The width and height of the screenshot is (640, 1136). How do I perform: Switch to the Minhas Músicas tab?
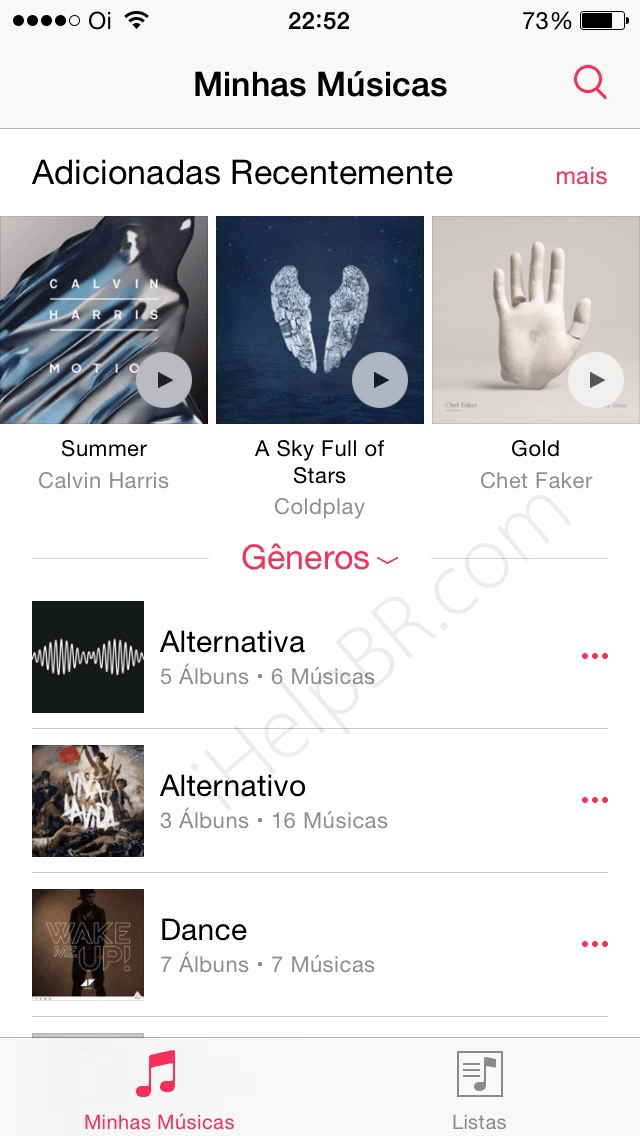159,1090
